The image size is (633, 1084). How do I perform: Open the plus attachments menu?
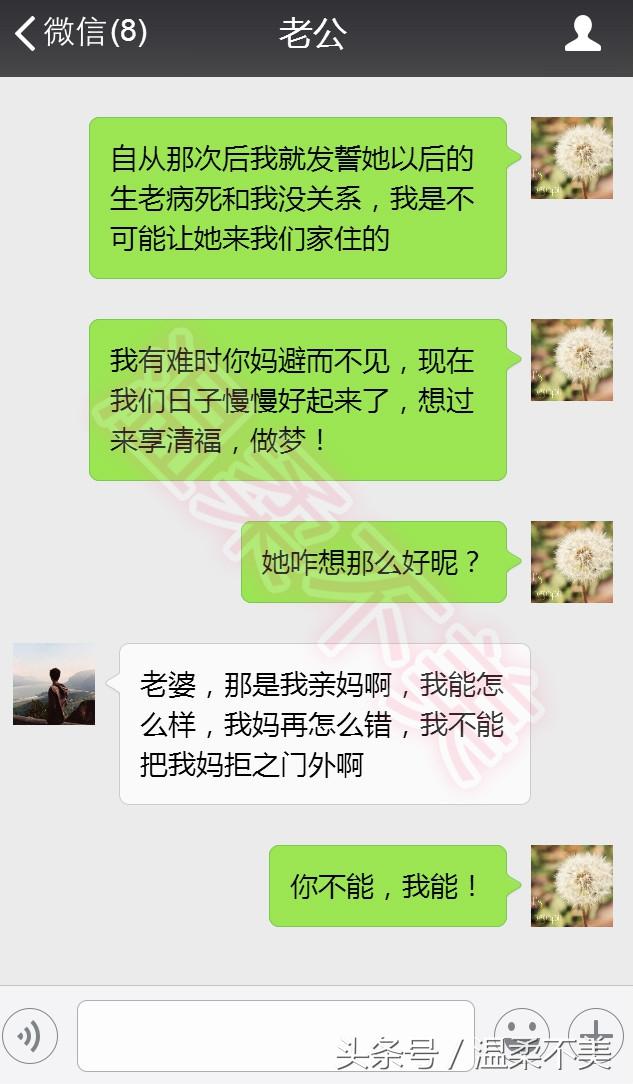pos(595,1034)
